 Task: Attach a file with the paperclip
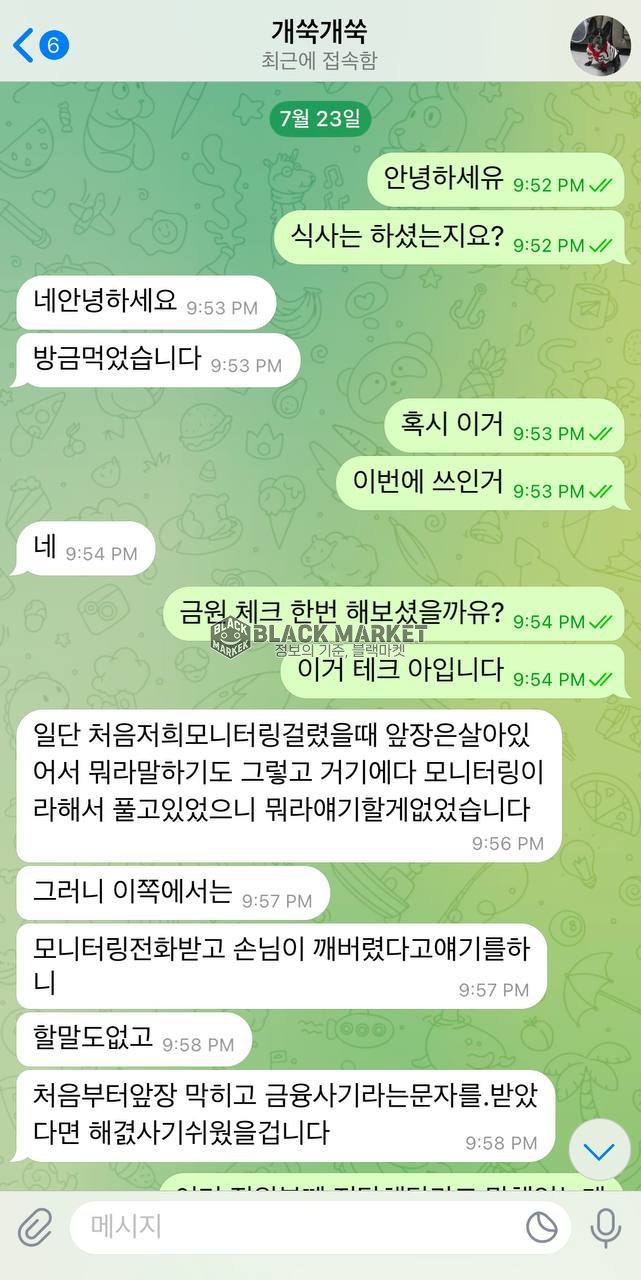click(x=35, y=1226)
